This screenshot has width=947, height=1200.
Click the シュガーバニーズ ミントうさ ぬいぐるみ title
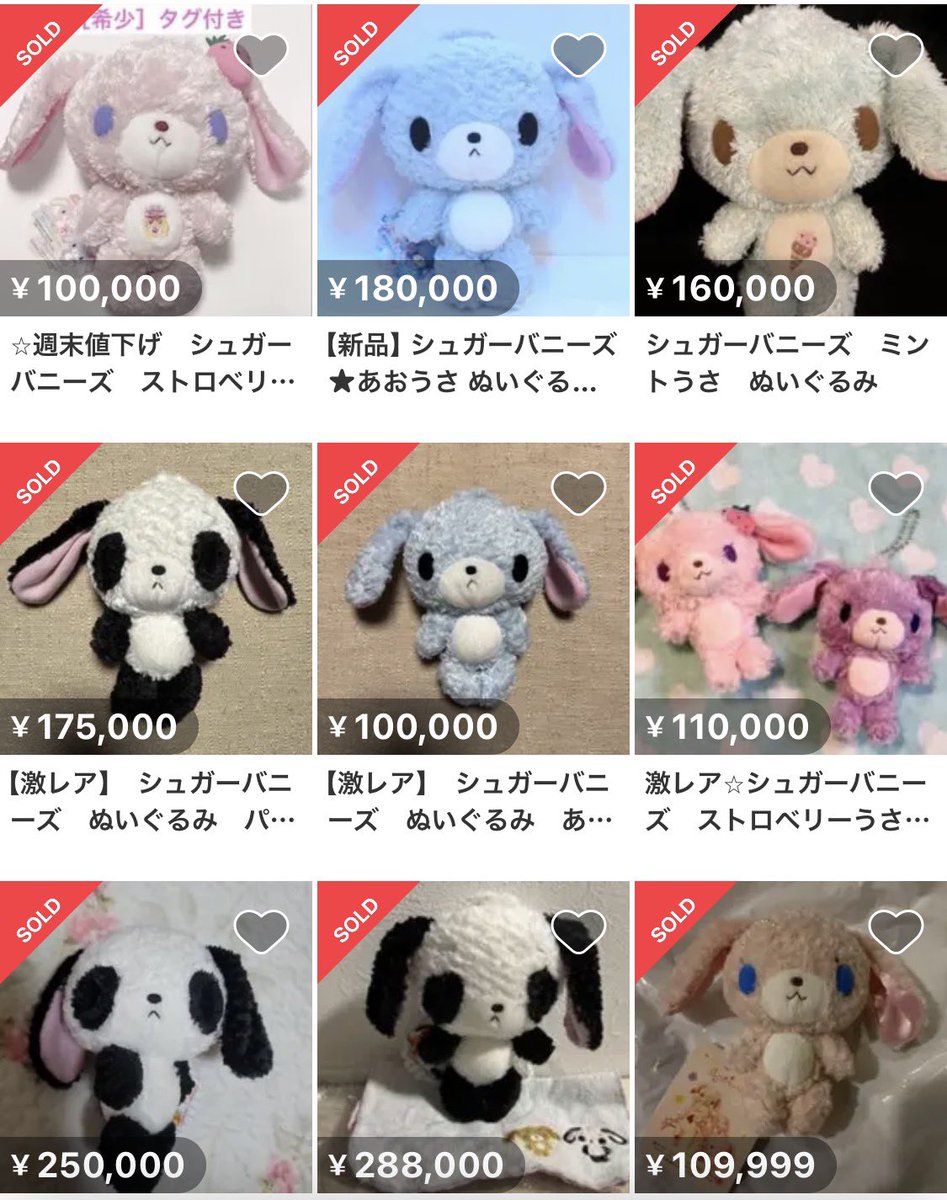(788, 360)
